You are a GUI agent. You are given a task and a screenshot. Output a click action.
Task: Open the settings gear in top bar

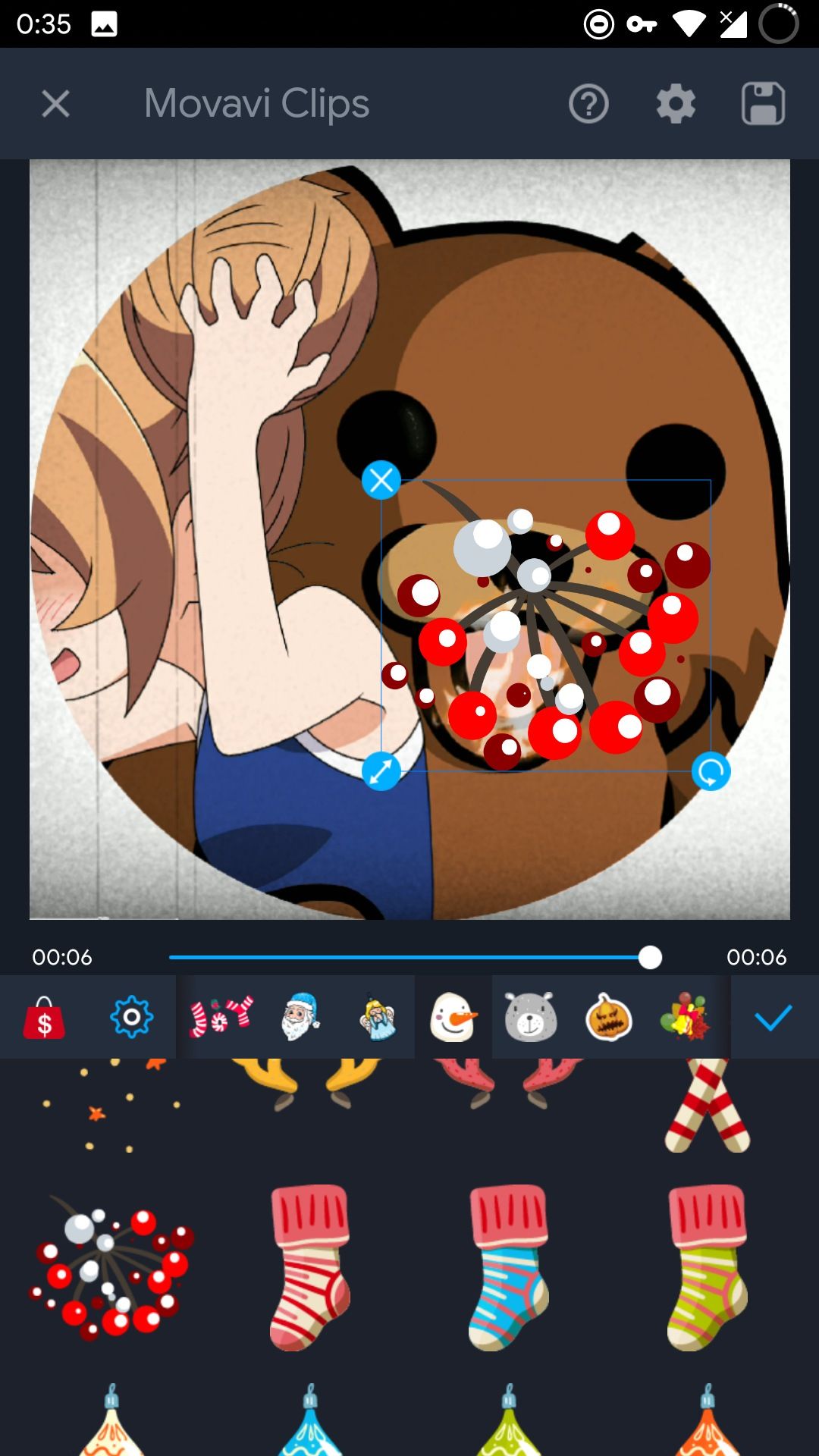tap(676, 104)
